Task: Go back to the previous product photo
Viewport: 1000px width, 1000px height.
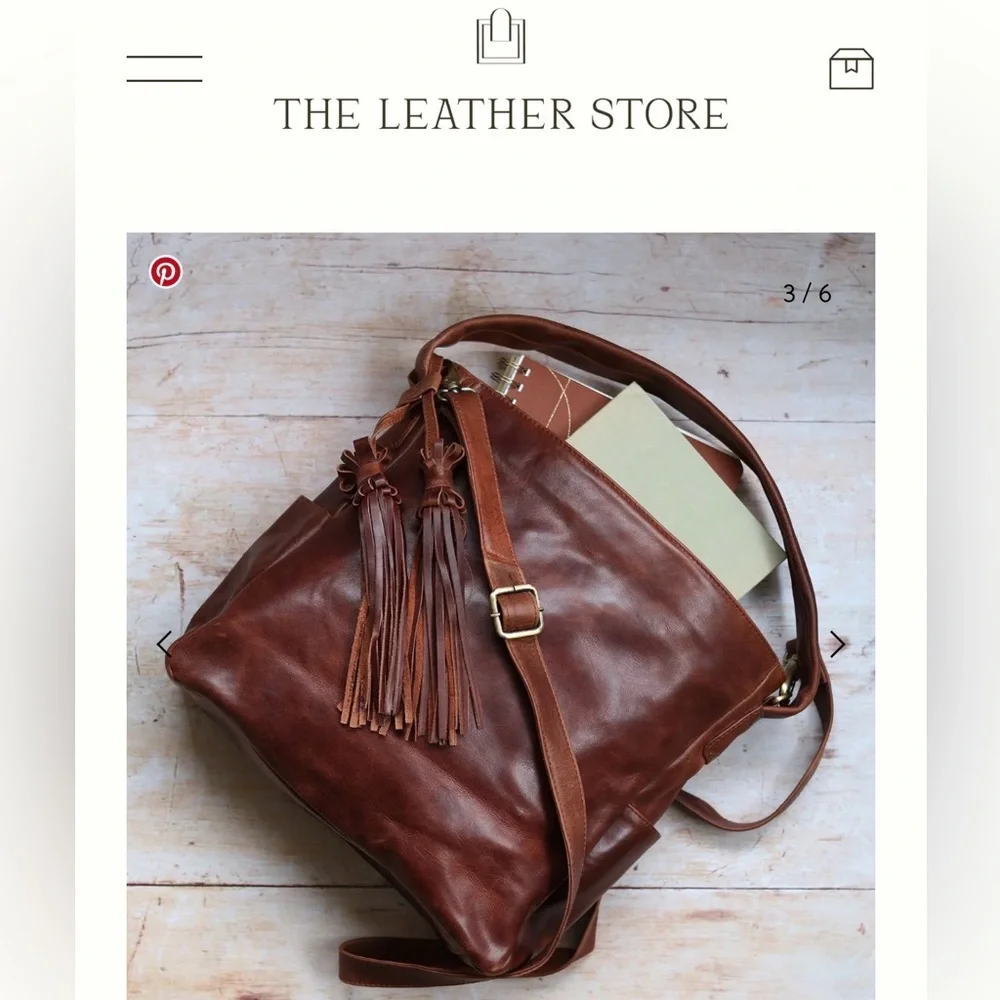Action: click(165, 645)
